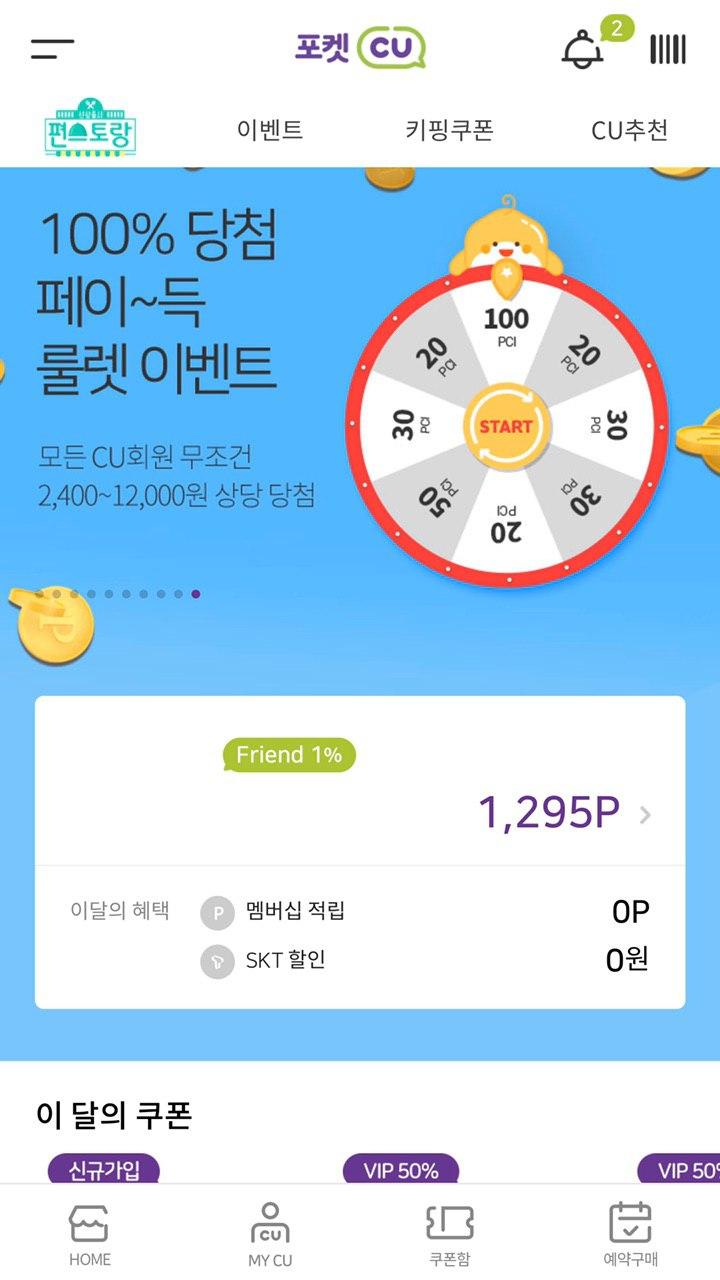
Task: Open the 쿠폰함 tab
Action: point(449,1234)
